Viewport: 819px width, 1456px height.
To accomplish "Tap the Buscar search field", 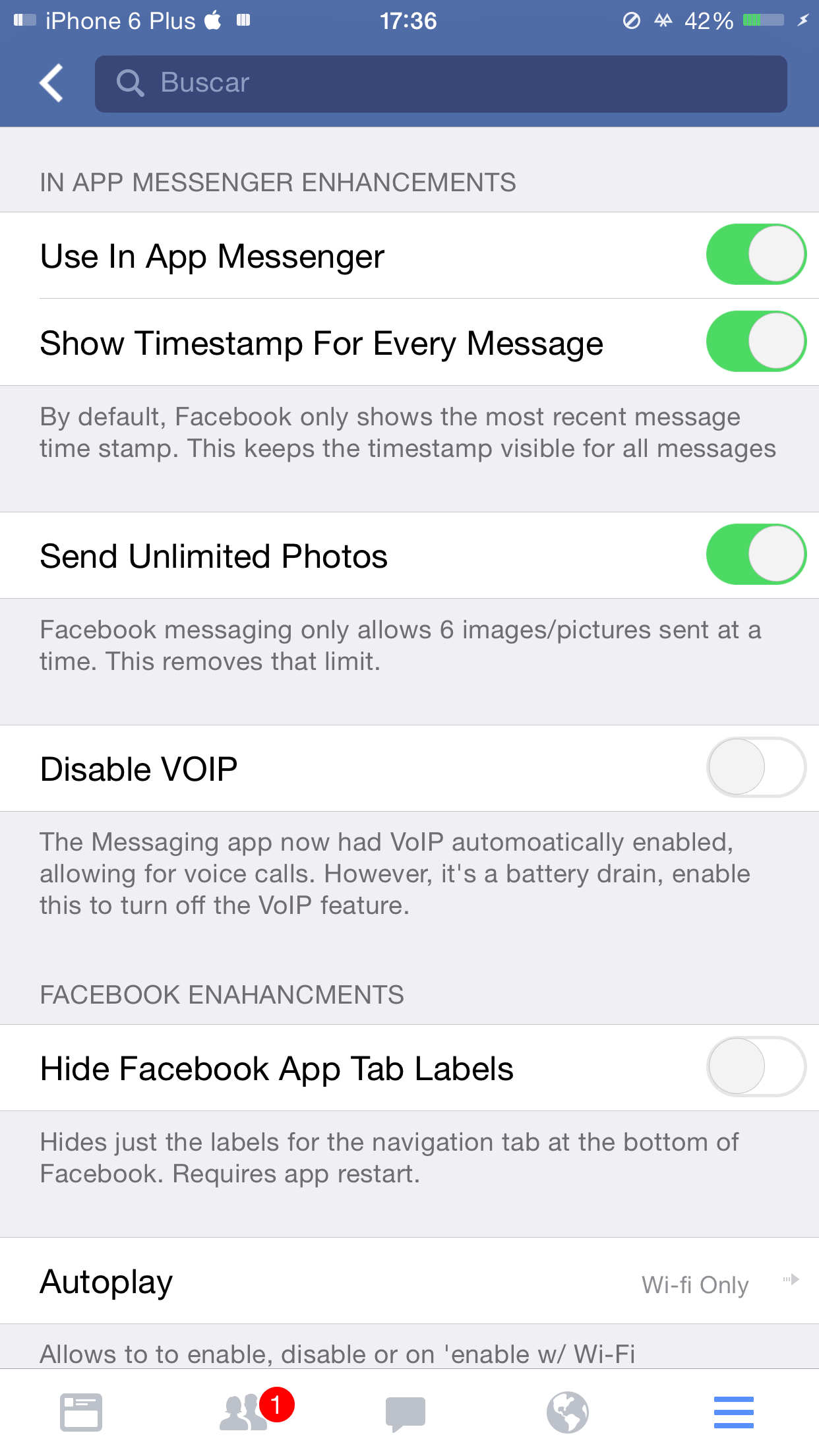I will point(440,84).
